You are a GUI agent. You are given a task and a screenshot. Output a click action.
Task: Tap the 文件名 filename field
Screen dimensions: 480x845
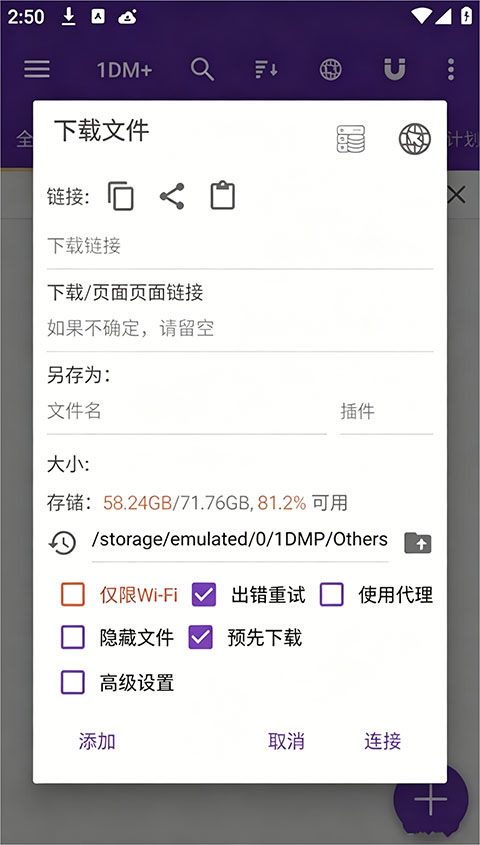point(186,412)
